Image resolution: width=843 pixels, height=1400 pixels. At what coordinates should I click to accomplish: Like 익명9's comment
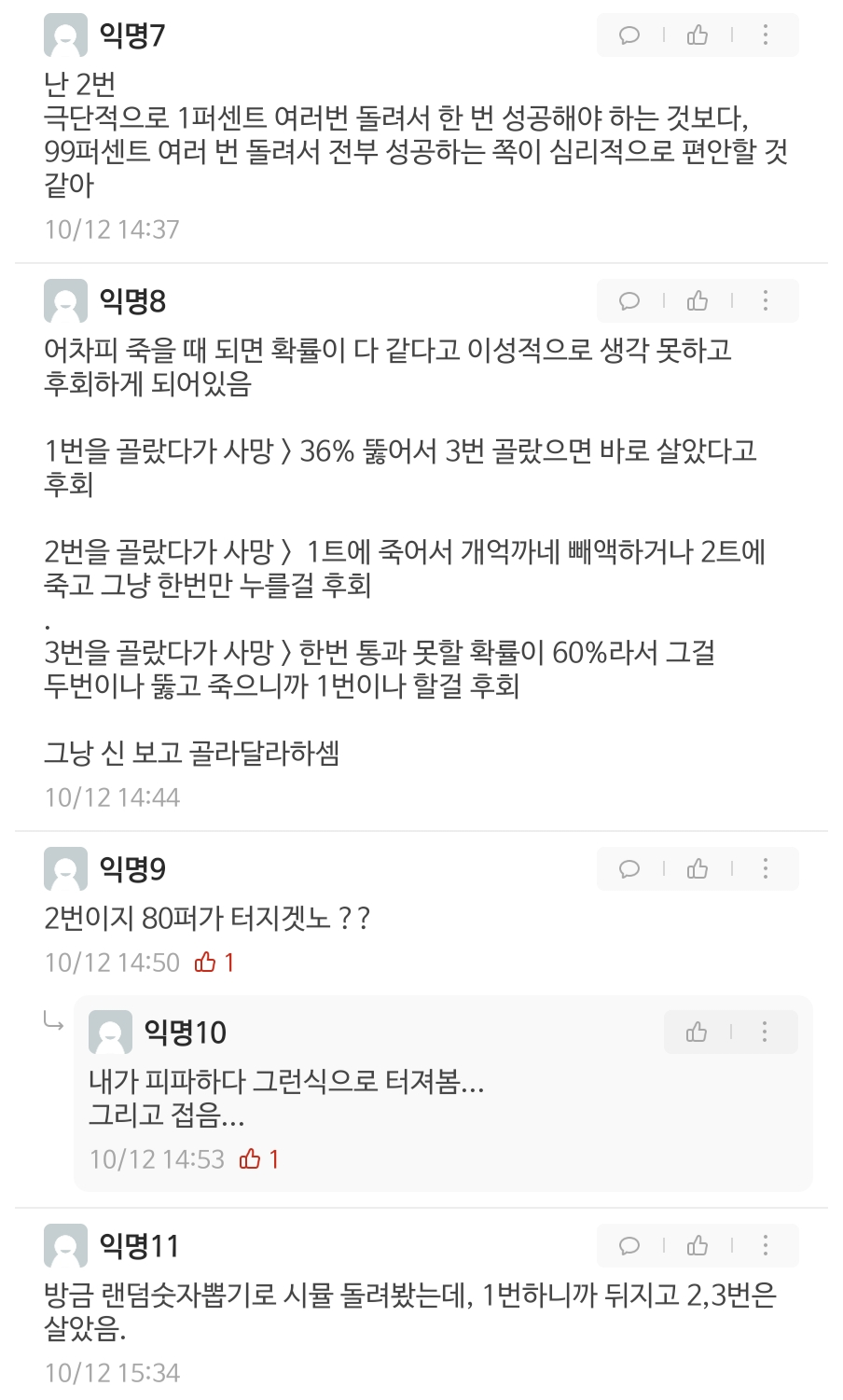pos(698,869)
